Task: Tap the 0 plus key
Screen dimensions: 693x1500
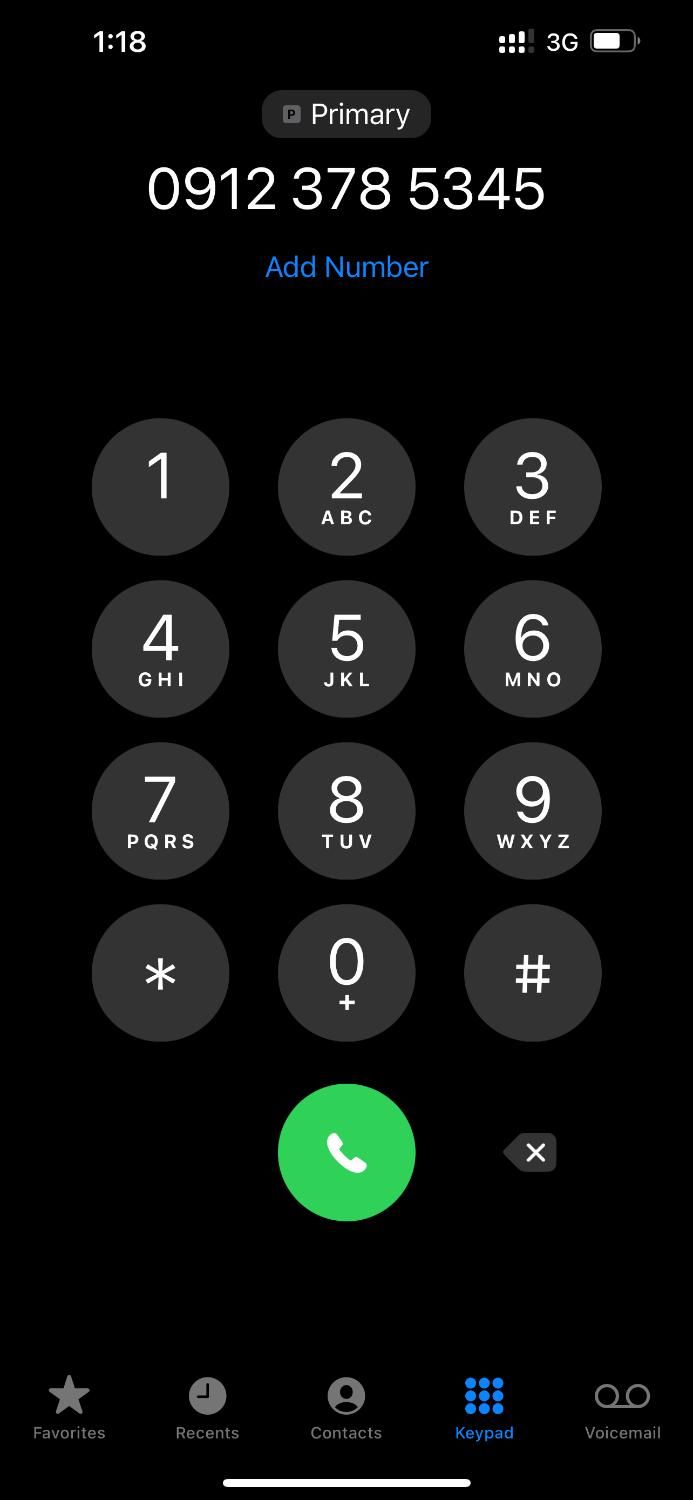Action: (x=346, y=973)
